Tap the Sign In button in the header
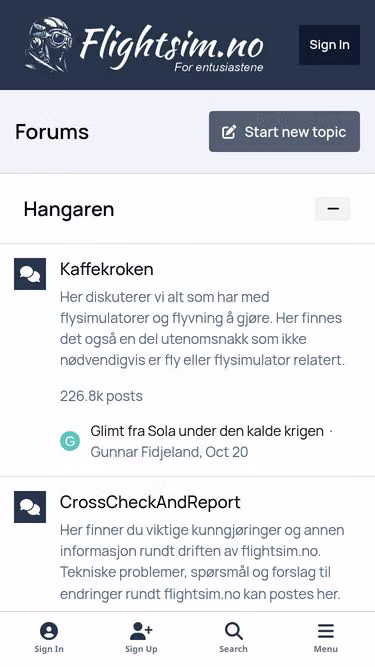 point(329,45)
